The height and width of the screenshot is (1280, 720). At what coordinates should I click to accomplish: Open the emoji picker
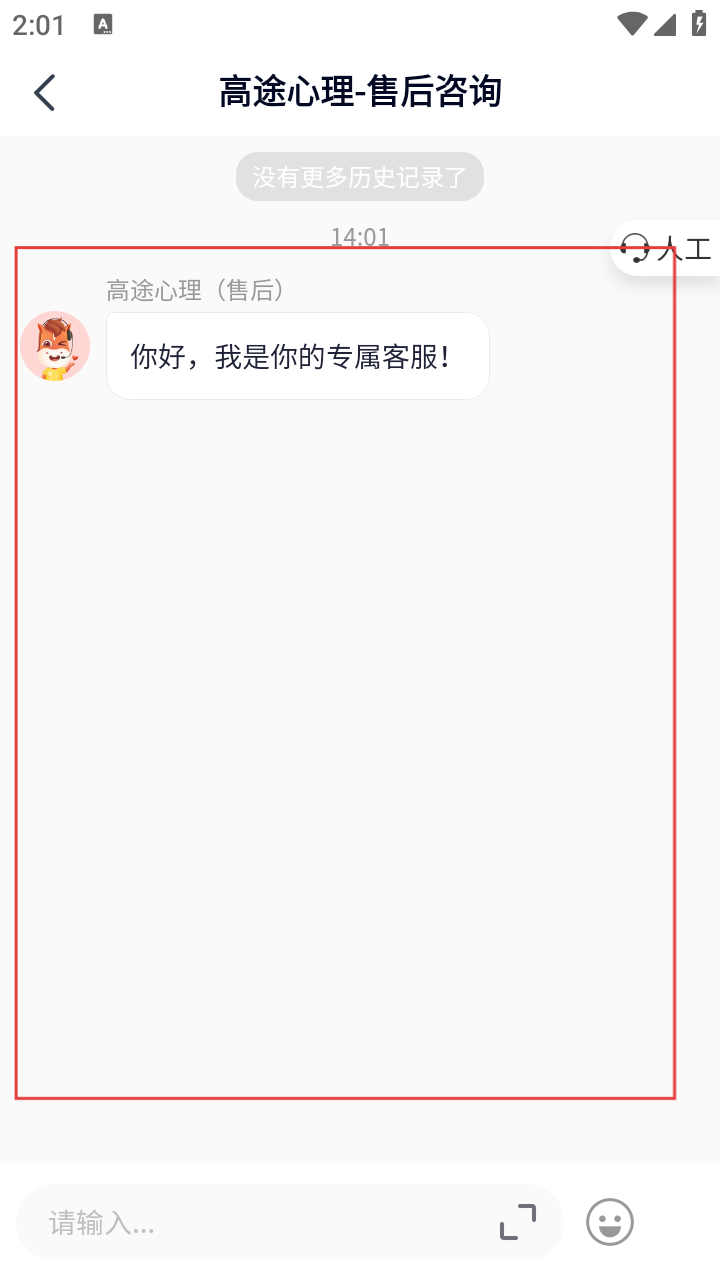pos(610,1222)
